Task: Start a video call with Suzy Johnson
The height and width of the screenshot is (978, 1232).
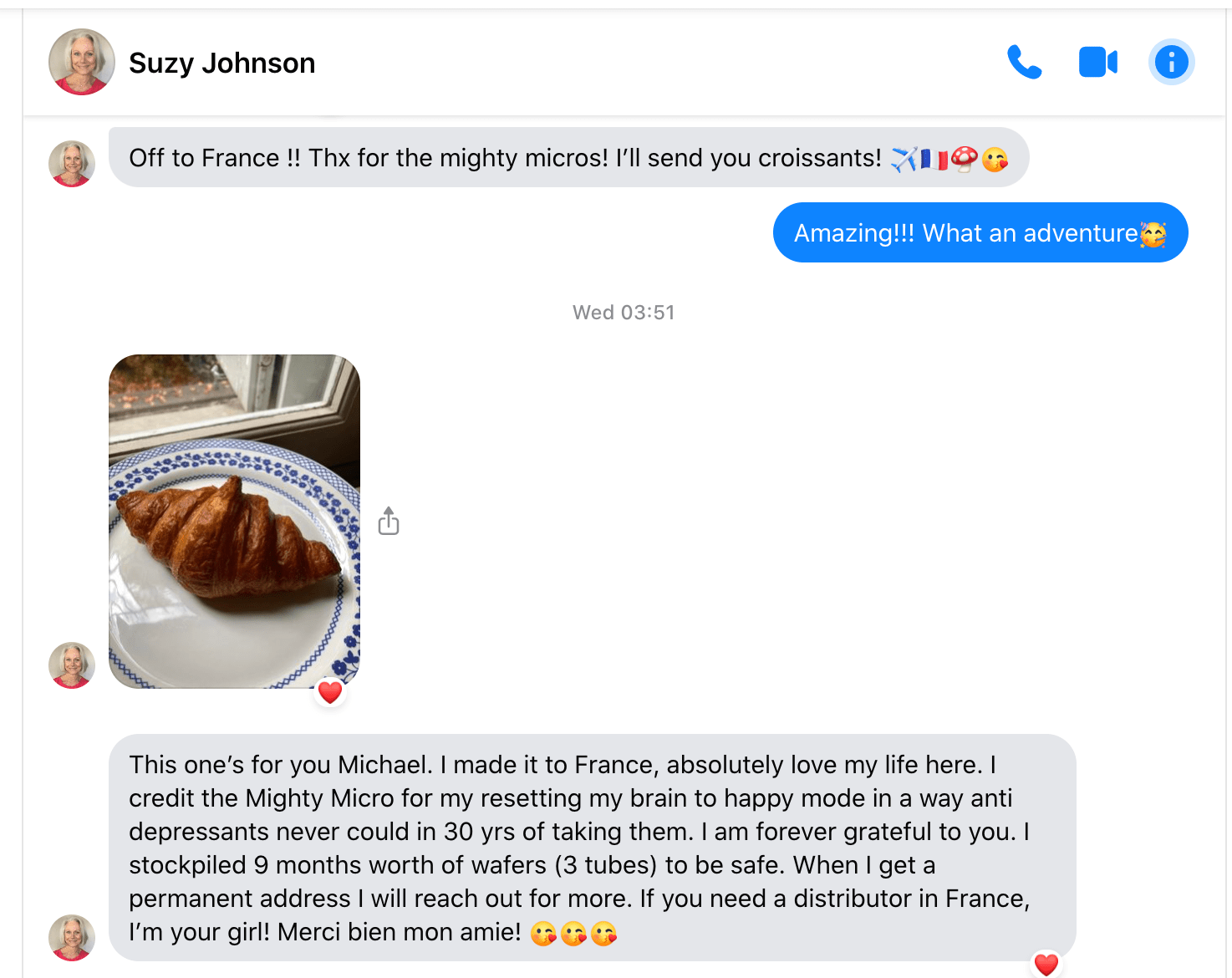Action: (1097, 62)
